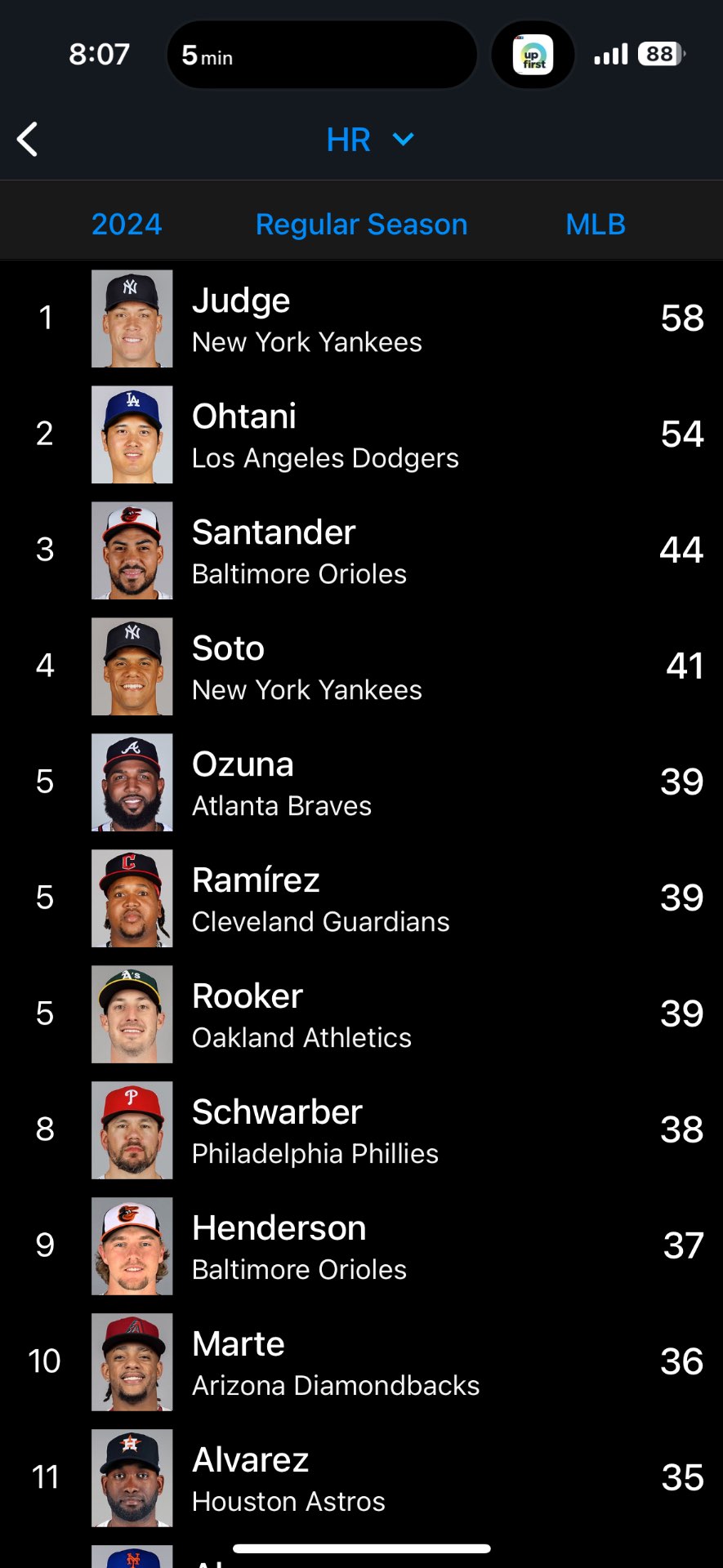Select the Regular Season filter
This screenshot has height=1568, width=723.
coord(361,225)
